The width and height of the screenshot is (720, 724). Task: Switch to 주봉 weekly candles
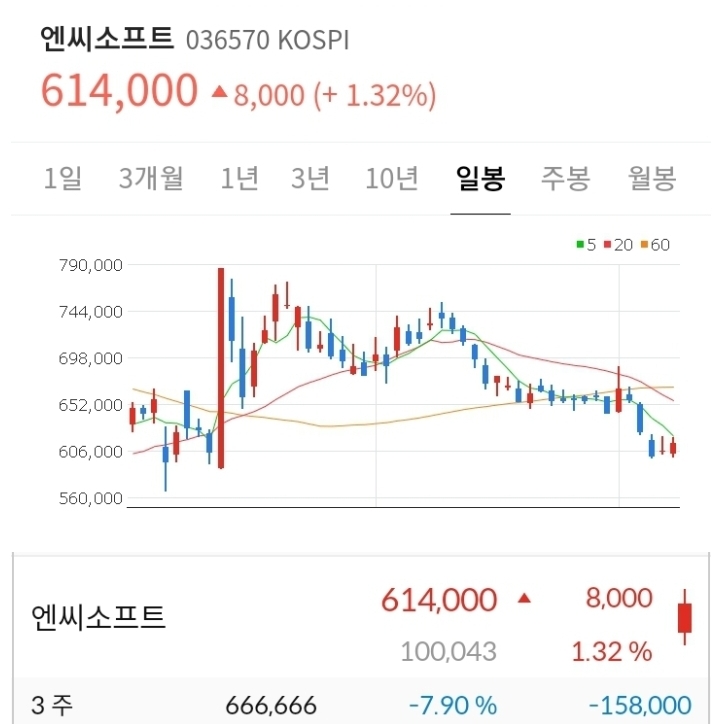pyautogui.click(x=566, y=179)
